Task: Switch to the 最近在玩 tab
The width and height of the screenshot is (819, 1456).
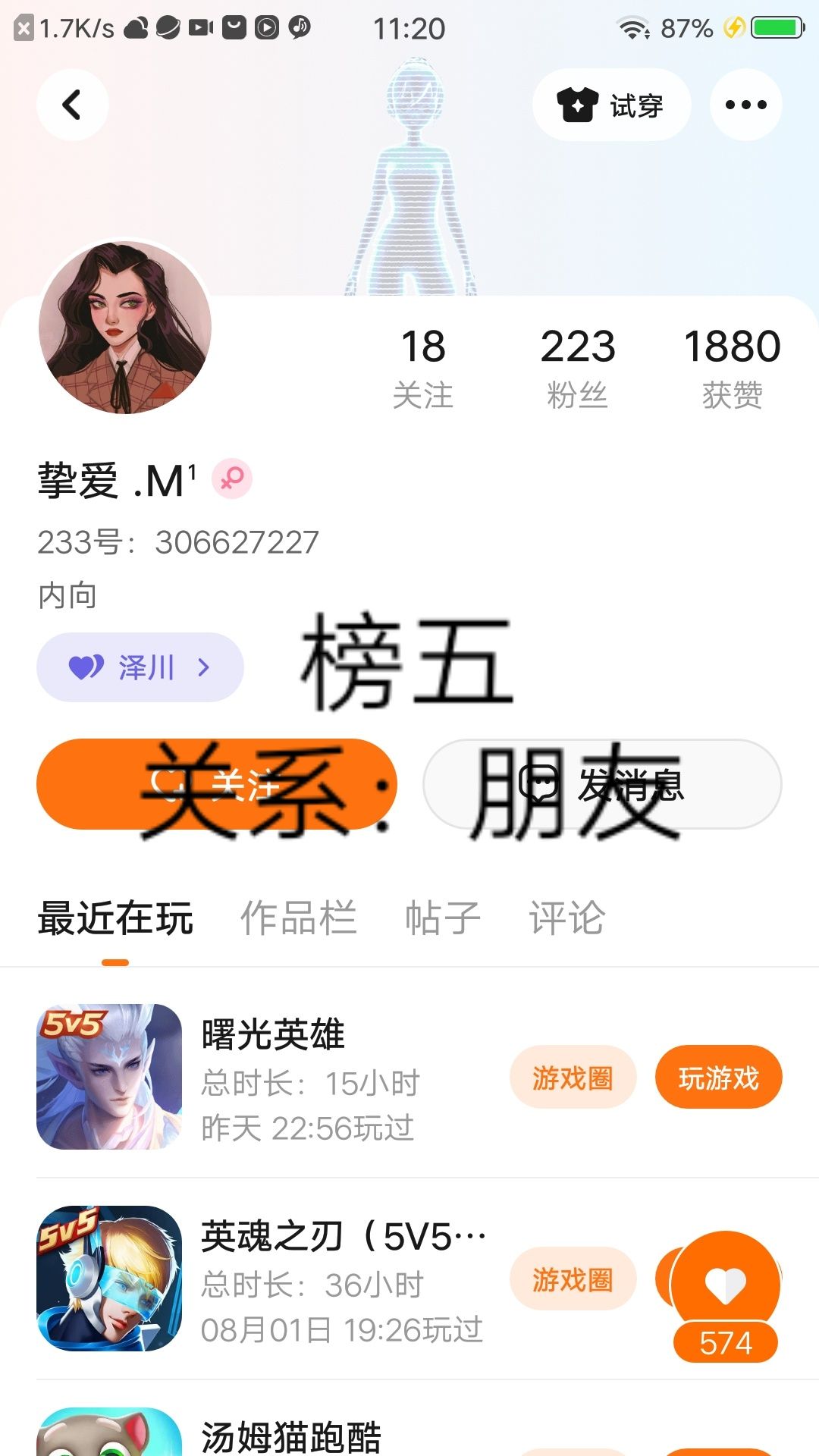Action: coord(115,918)
